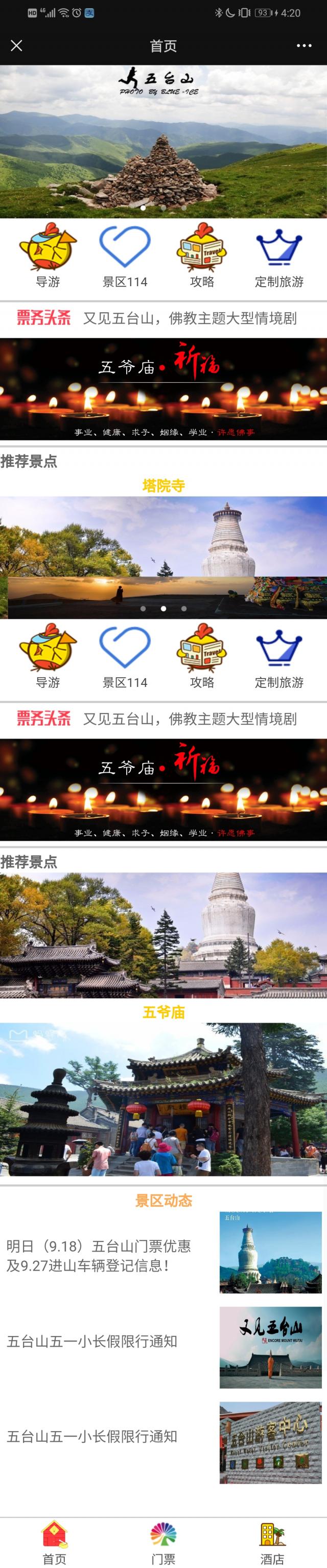This screenshot has width=327, height=1568.
Task: Open the notice beside the 游客中心 thumbnail
Action: coord(92,1436)
